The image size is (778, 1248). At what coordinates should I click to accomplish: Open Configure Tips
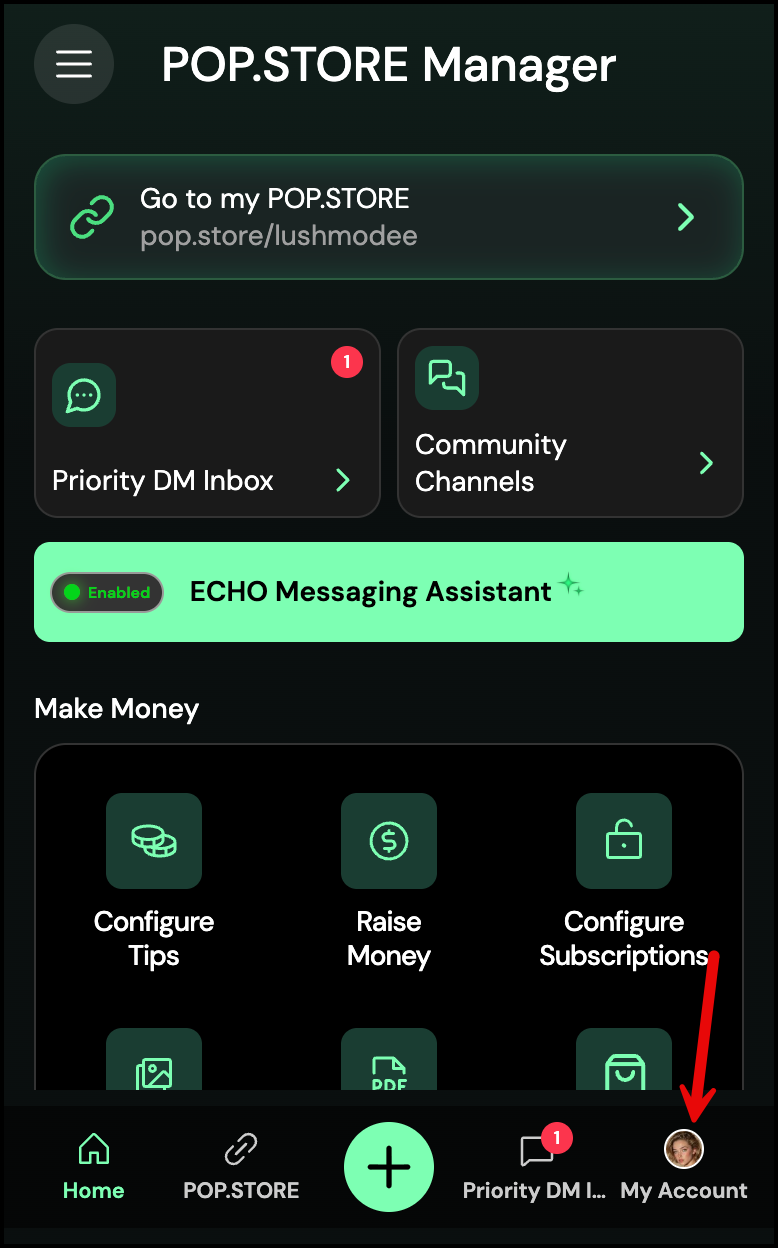tap(154, 882)
